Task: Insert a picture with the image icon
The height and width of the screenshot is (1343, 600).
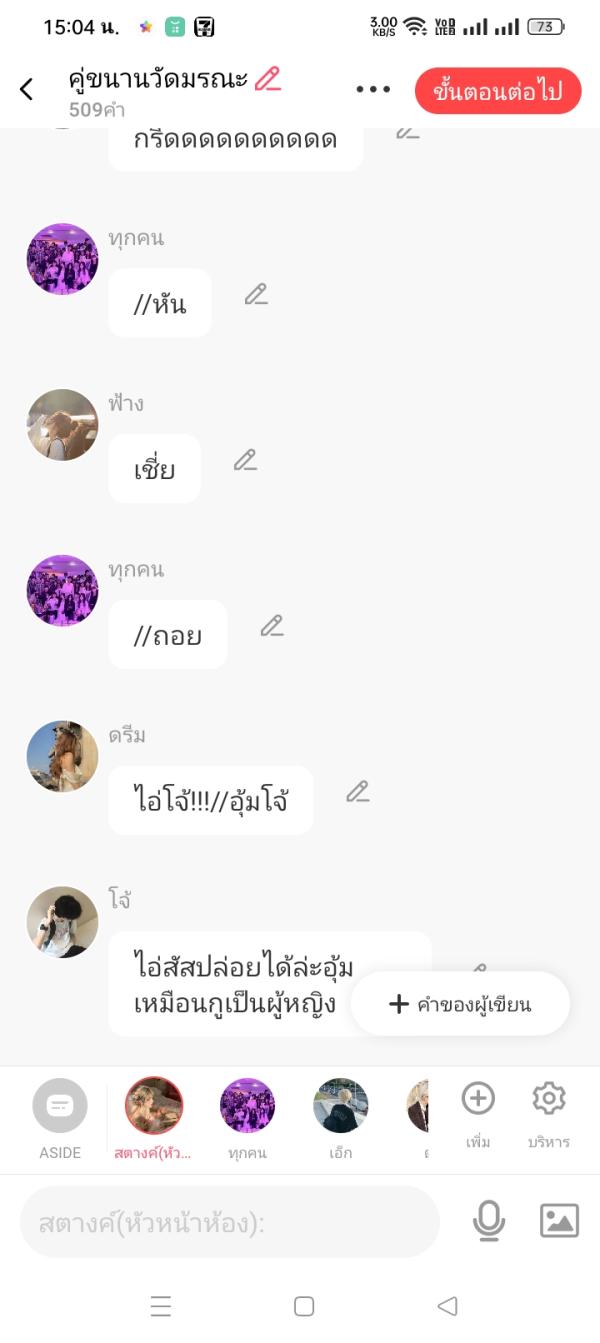Action: [559, 1221]
